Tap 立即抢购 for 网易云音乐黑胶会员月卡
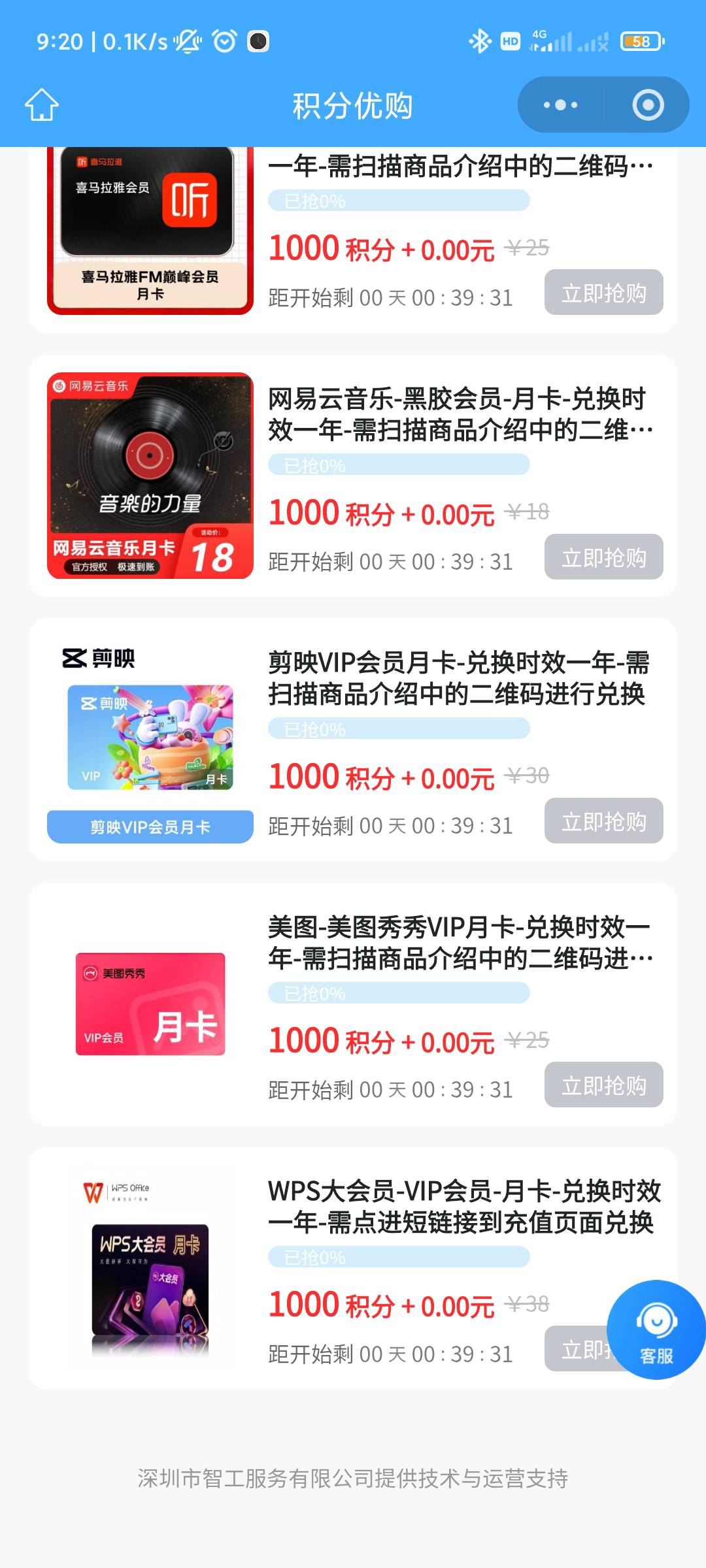Screen dimensions: 706x1568 pos(603,557)
